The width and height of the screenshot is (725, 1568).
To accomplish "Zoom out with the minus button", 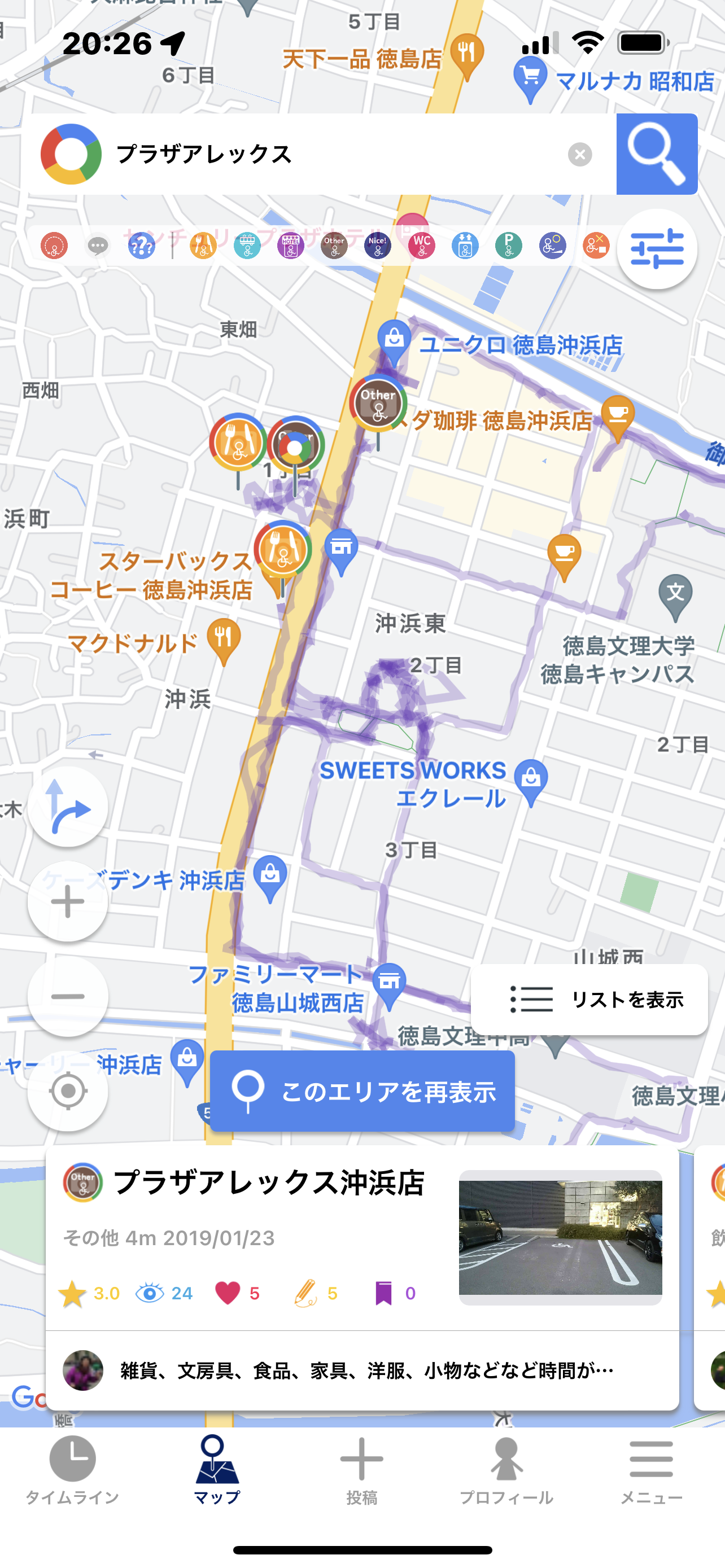I will tap(68, 996).
